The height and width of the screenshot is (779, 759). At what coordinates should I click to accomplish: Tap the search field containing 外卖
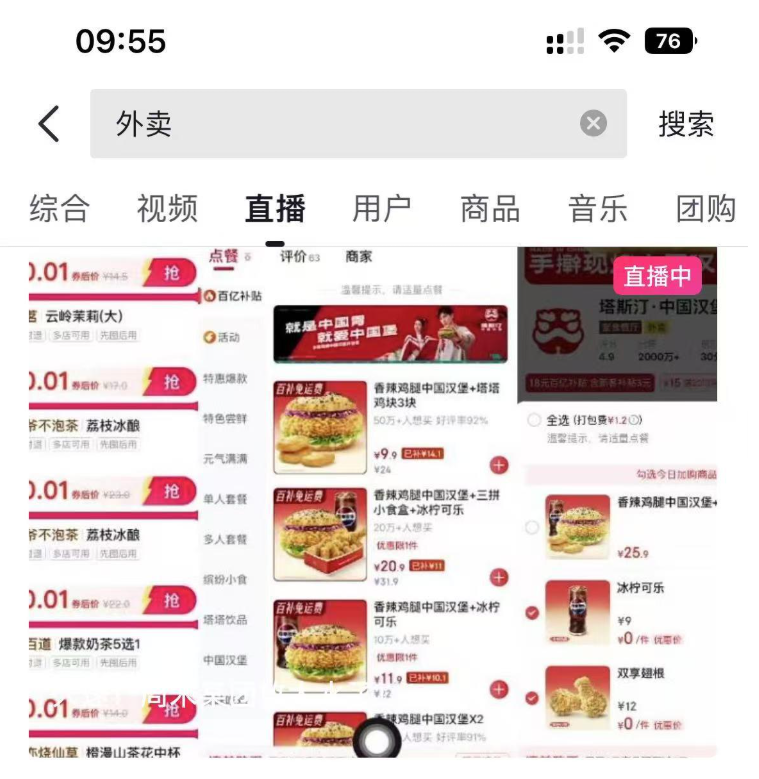(x=340, y=124)
